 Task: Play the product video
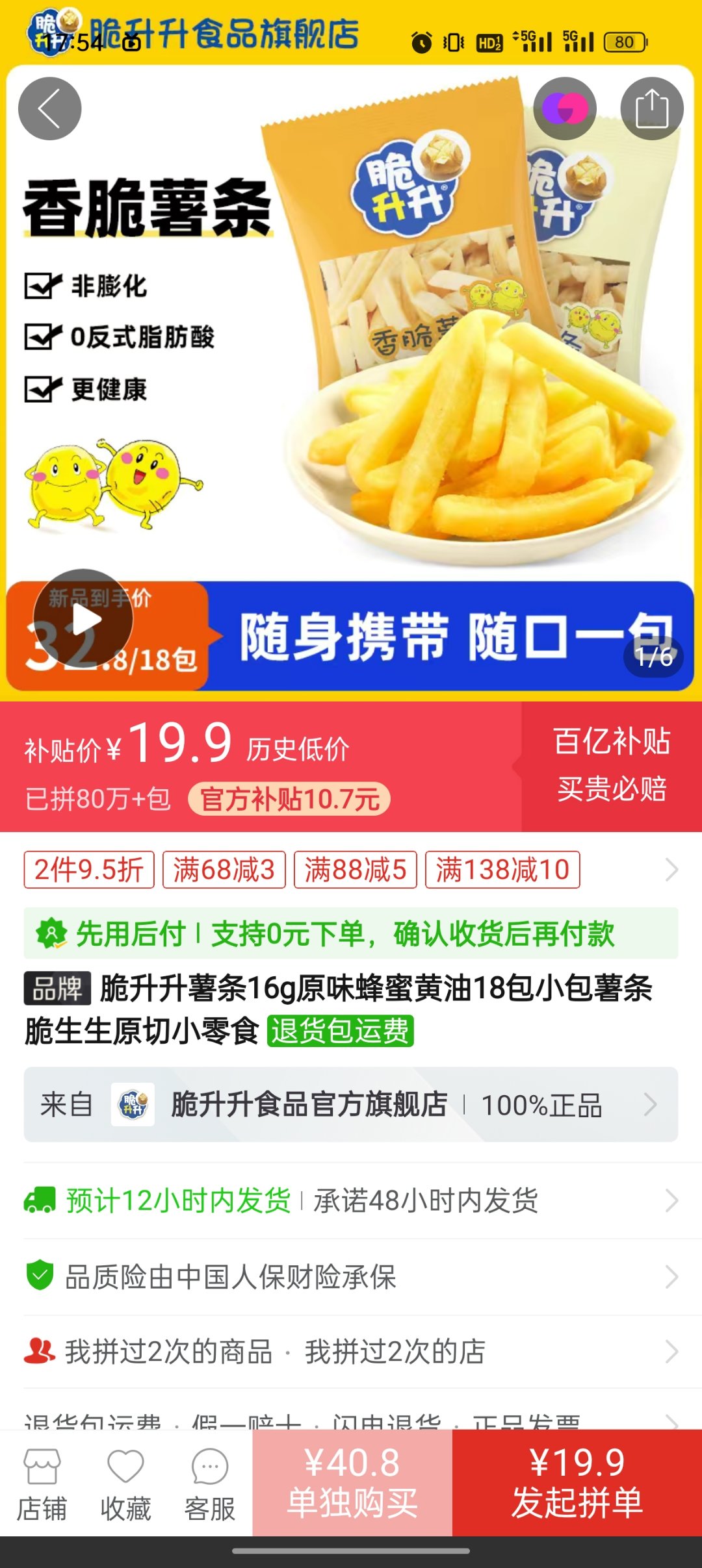pyautogui.click(x=83, y=619)
